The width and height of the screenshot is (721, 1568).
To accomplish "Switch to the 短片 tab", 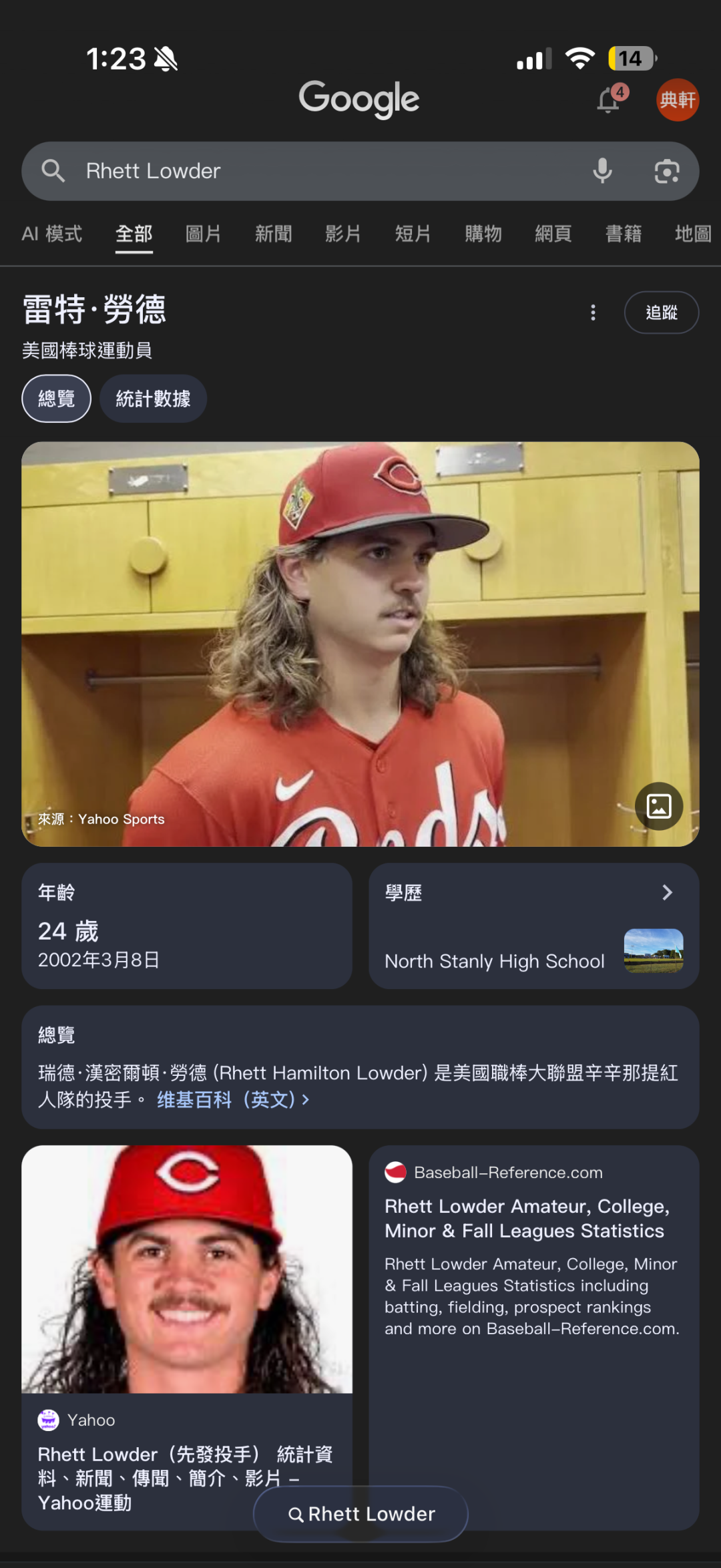I will [x=413, y=234].
